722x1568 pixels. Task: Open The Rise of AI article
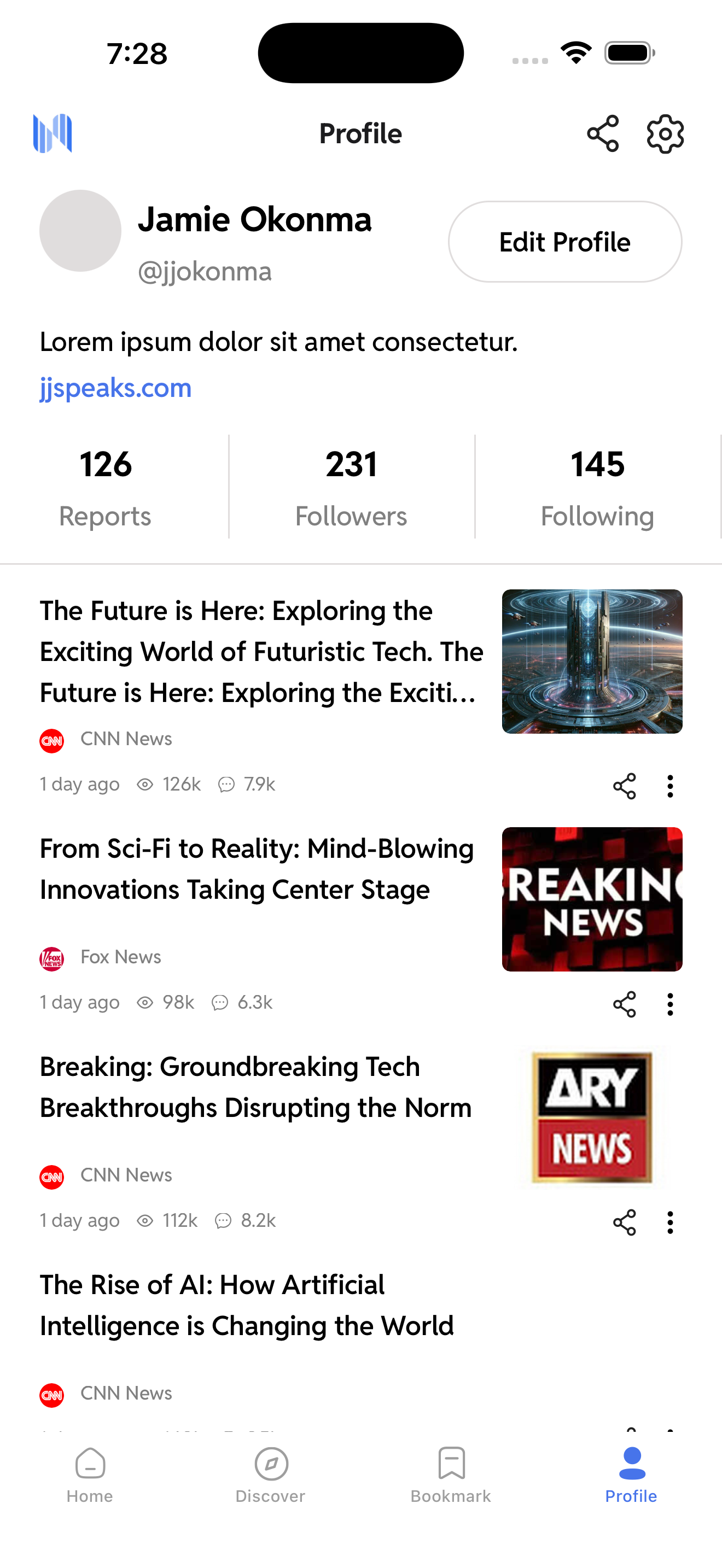(247, 1305)
